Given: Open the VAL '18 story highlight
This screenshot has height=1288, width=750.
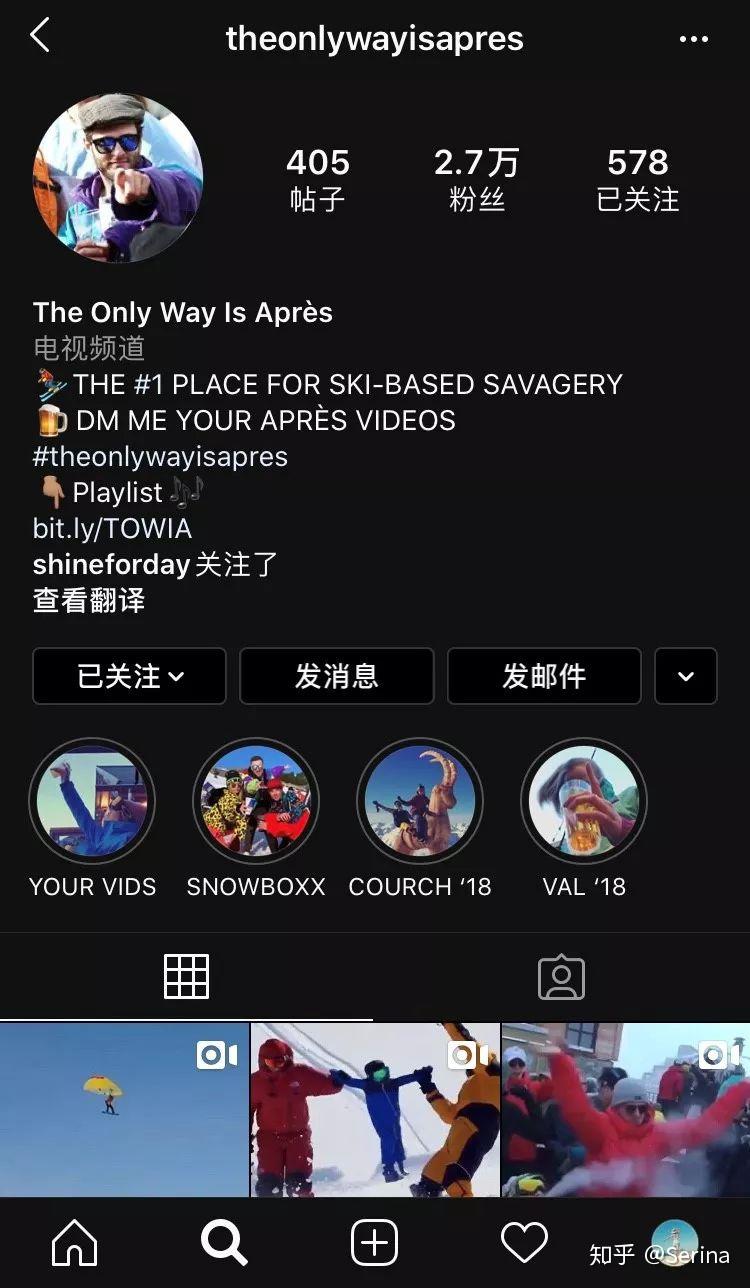Looking at the screenshot, I should [584, 802].
